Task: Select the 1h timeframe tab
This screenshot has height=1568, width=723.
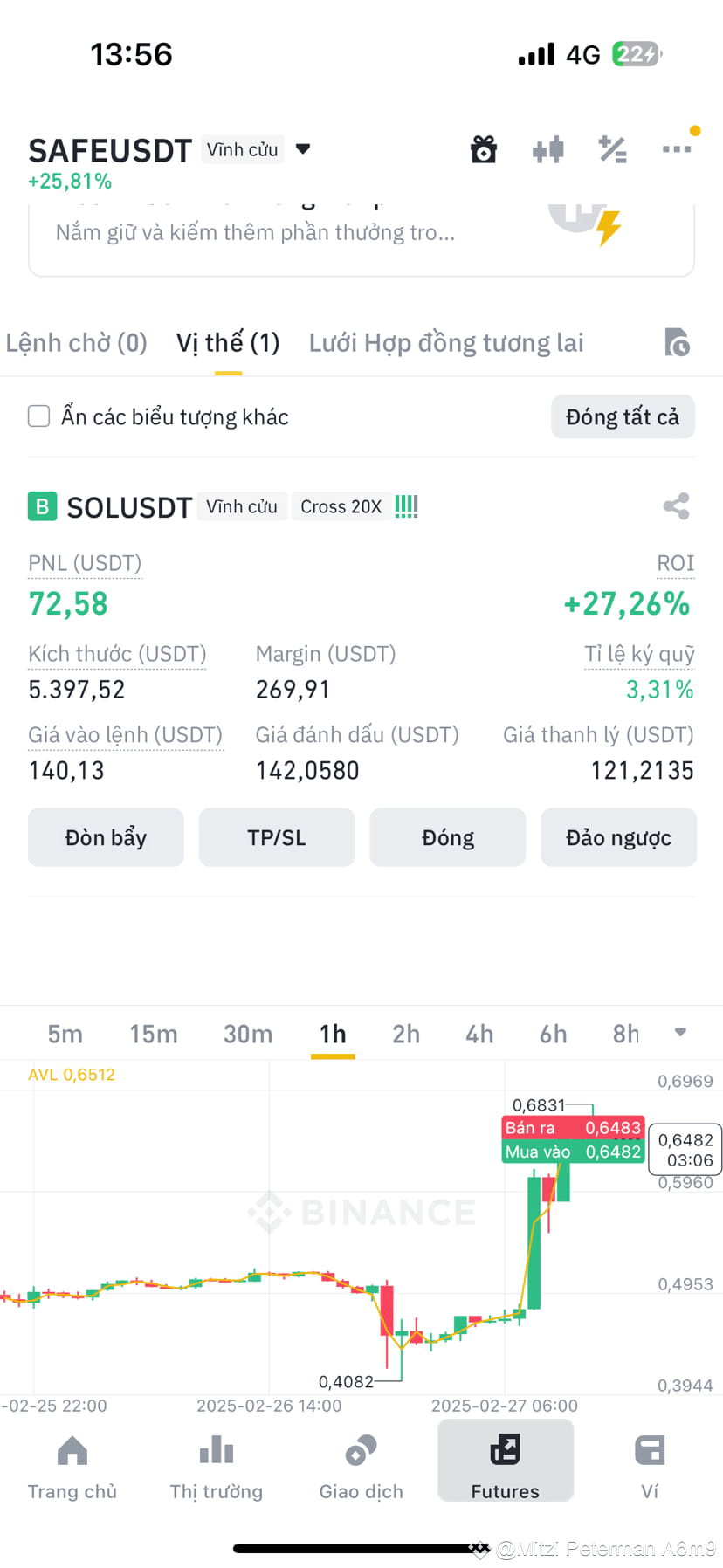Action: tap(333, 1033)
